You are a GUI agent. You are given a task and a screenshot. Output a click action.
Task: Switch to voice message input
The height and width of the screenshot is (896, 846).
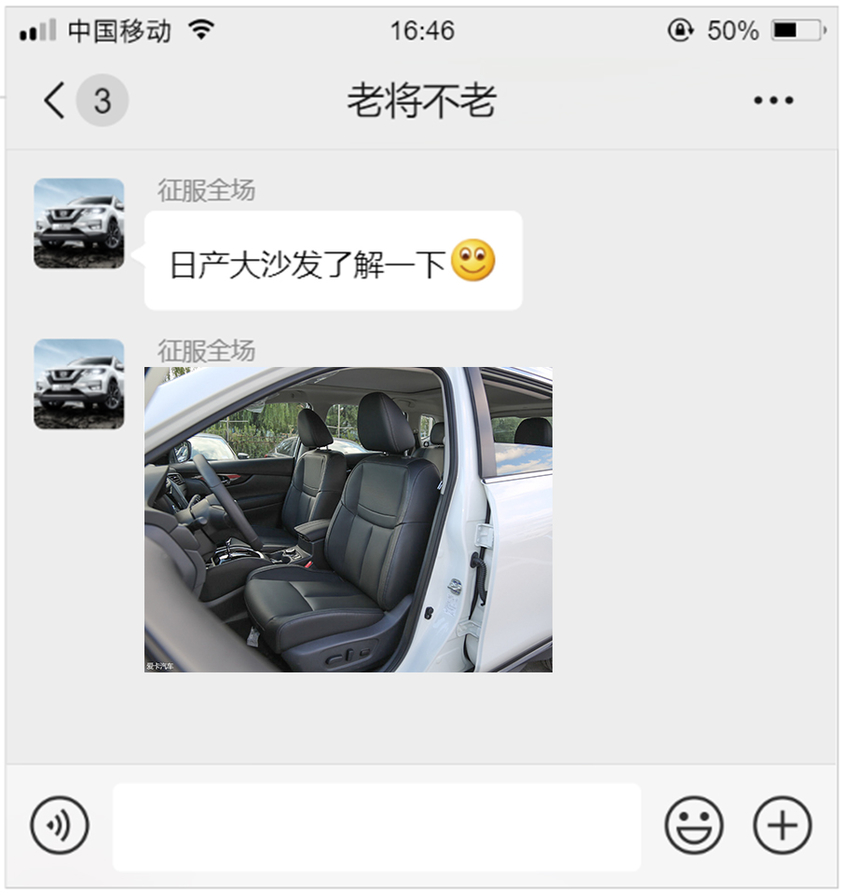click(x=60, y=826)
